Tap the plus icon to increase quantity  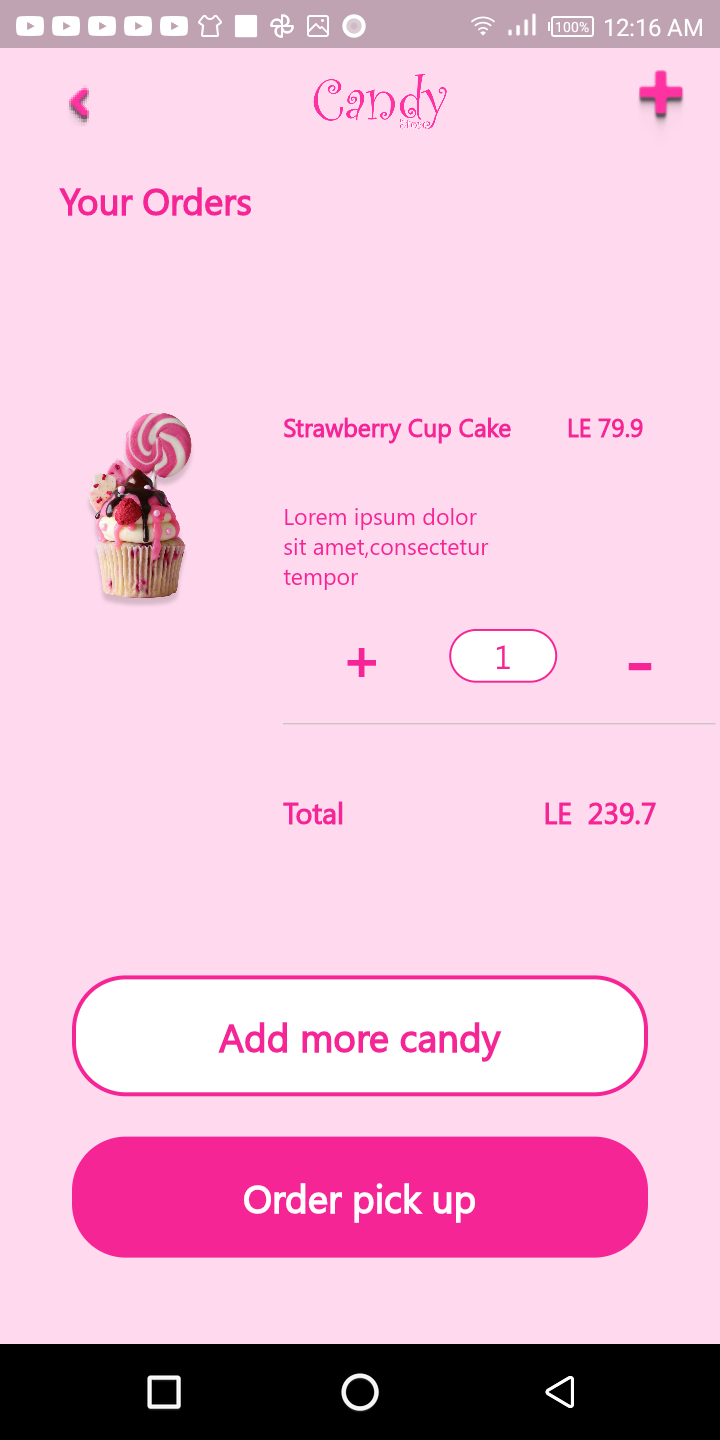[361, 661]
